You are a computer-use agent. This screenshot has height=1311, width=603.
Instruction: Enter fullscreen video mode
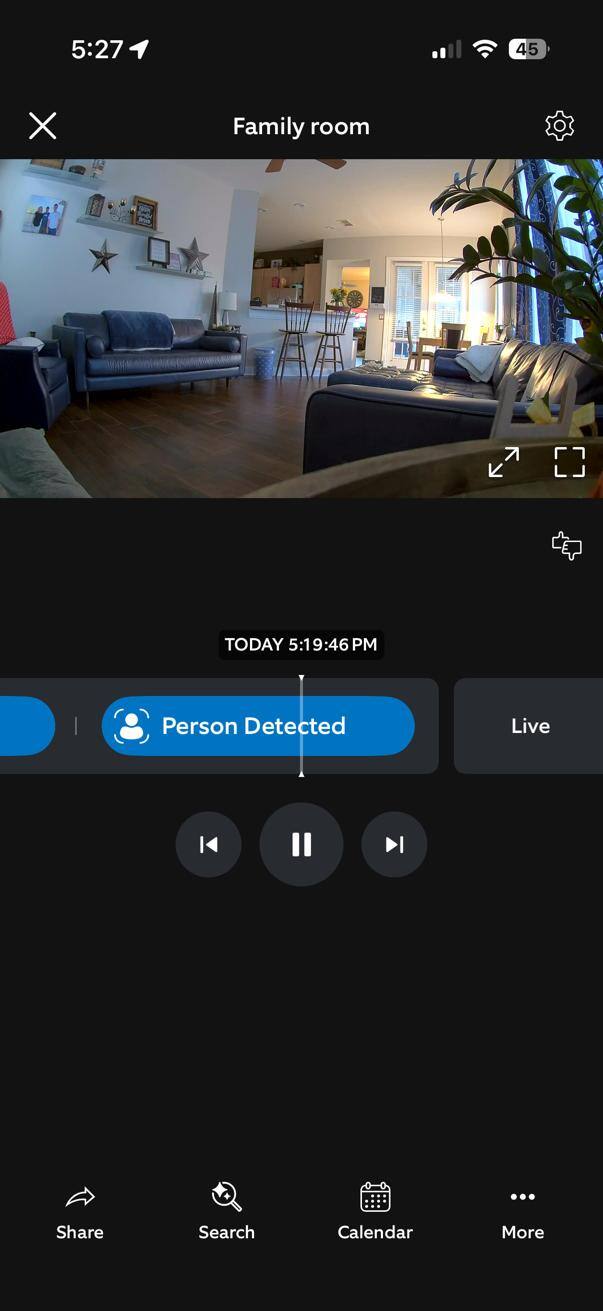[x=569, y=462]
